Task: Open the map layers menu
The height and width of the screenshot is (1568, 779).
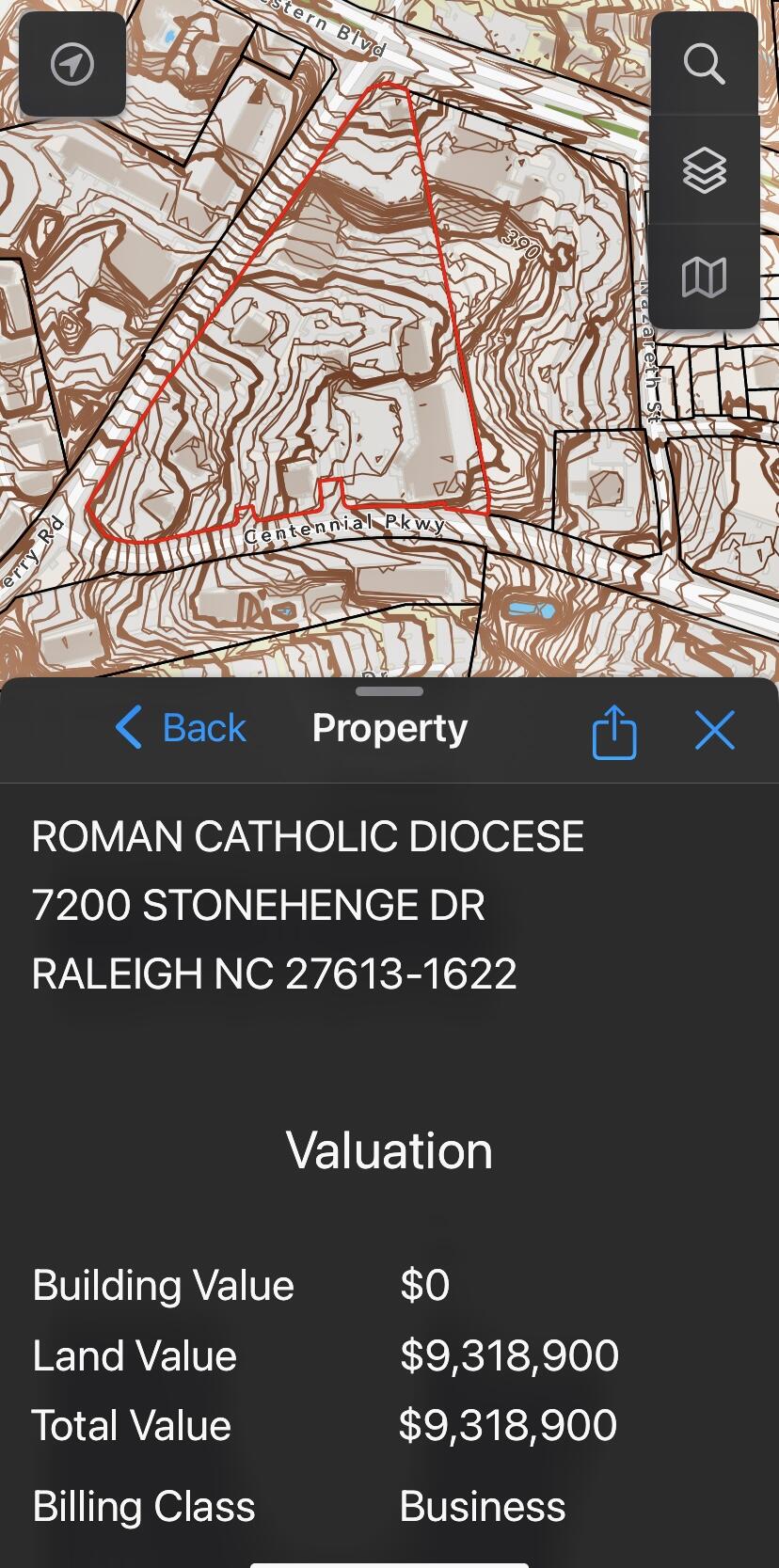Action: (x=704, y=170)
